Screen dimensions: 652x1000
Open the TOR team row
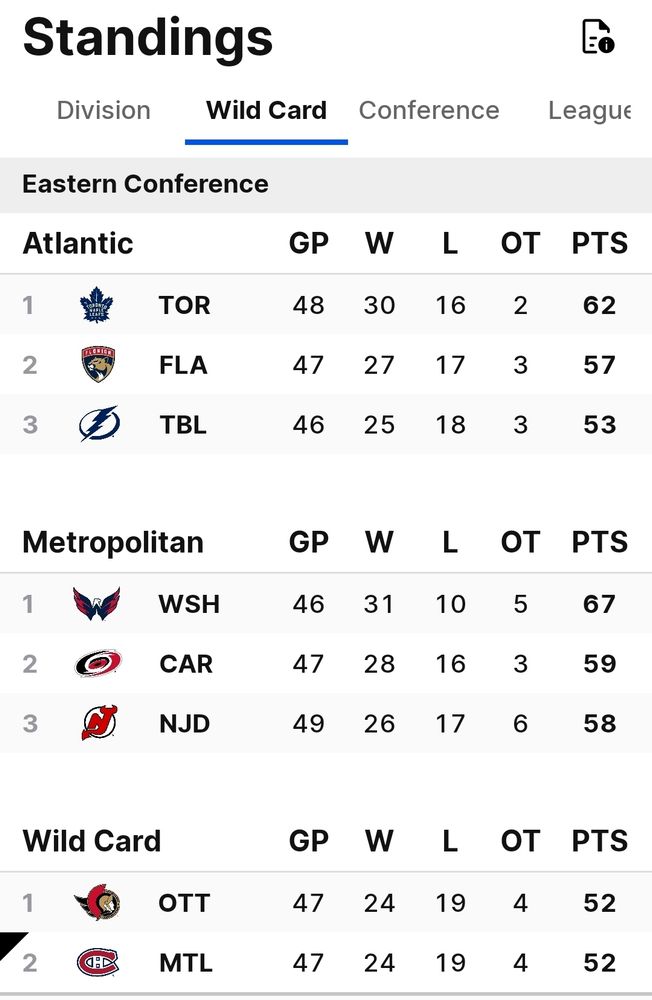point(326,305)
